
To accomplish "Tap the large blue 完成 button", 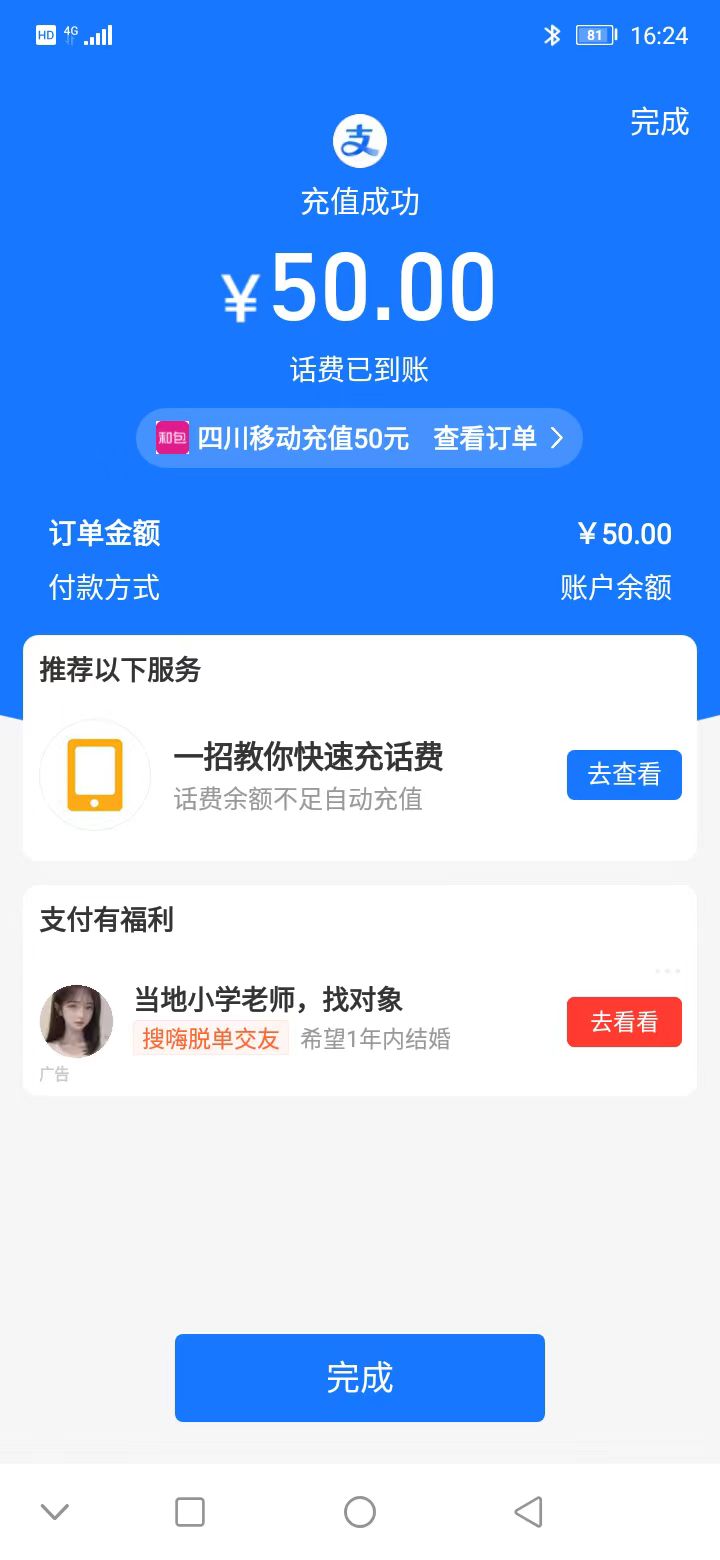I will click(360, 1378).
